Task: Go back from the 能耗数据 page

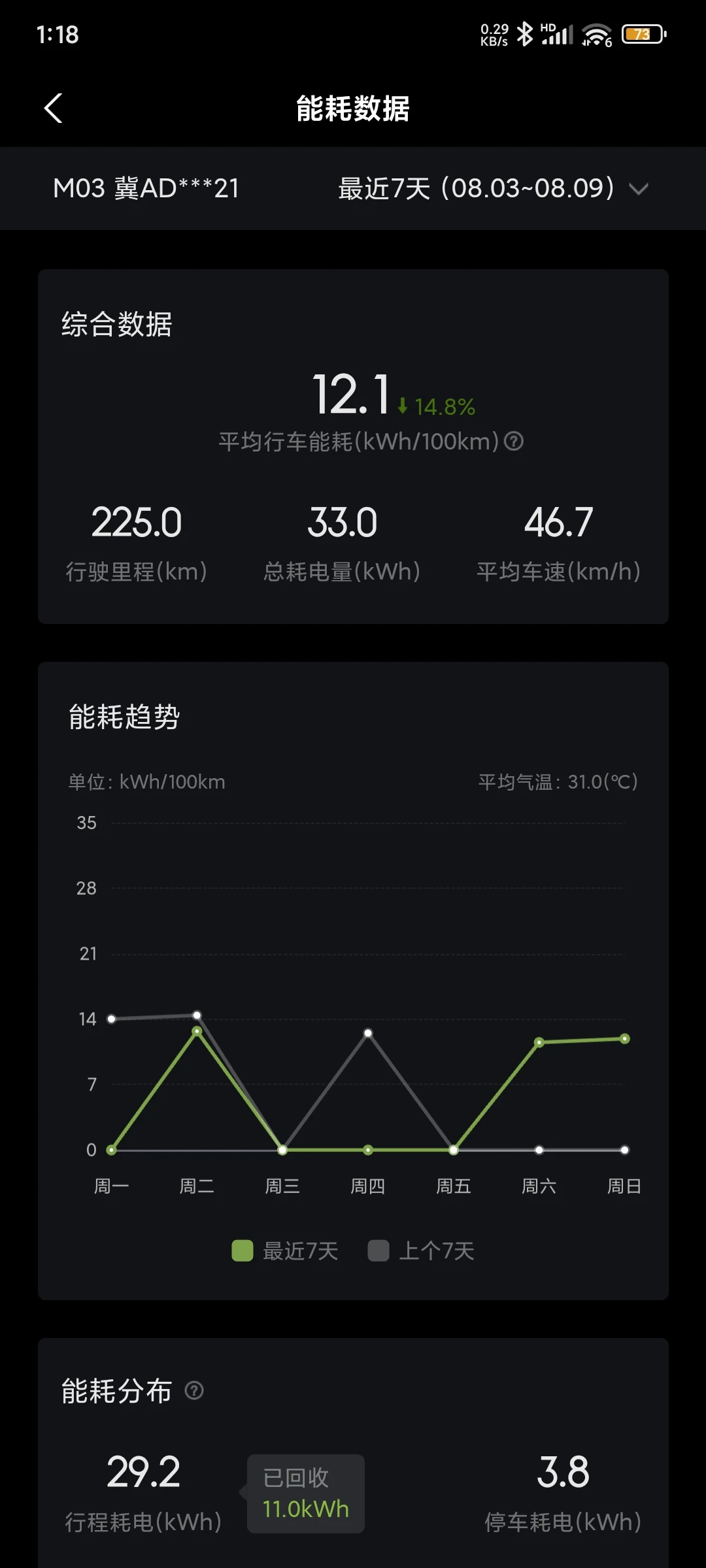Action: [54, 108]
